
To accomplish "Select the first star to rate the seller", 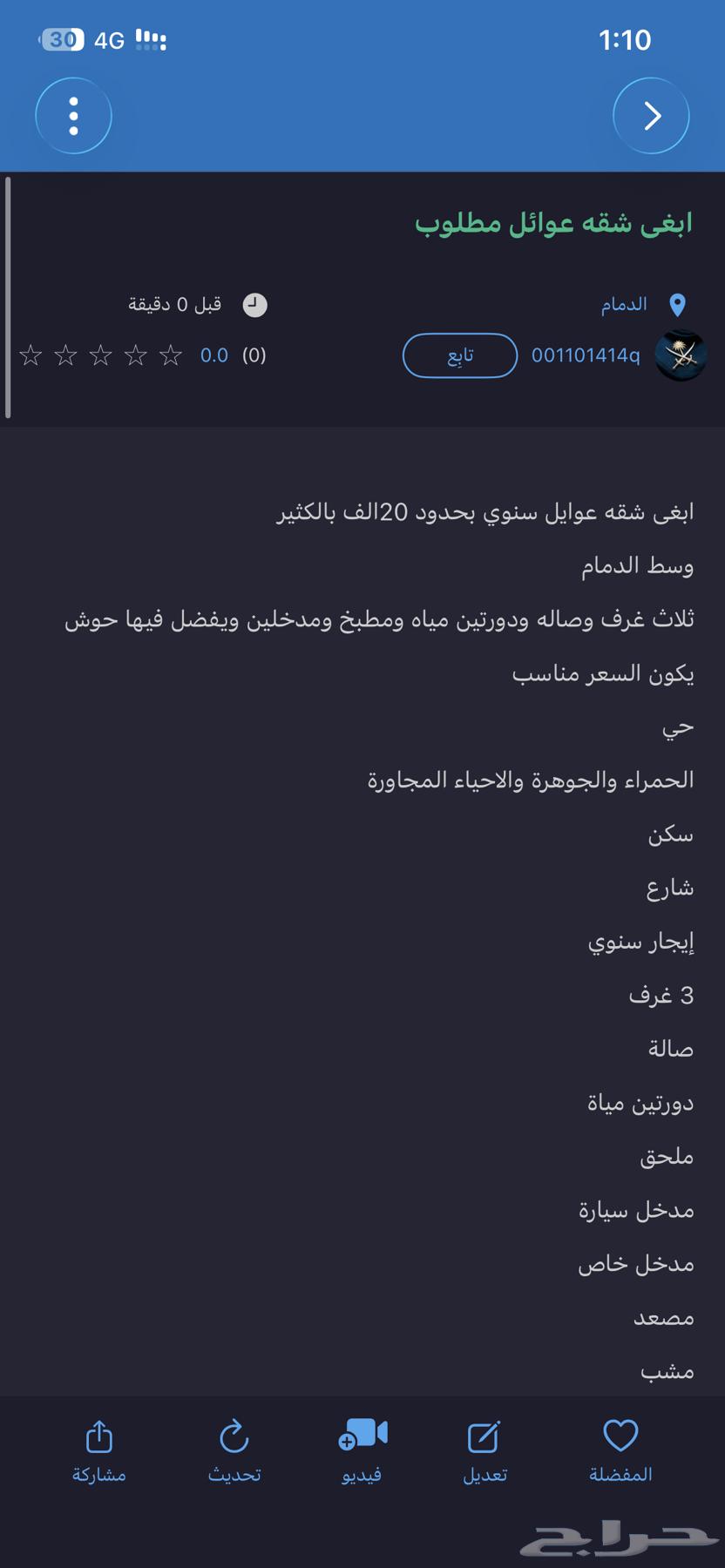I will pos(170,355).
